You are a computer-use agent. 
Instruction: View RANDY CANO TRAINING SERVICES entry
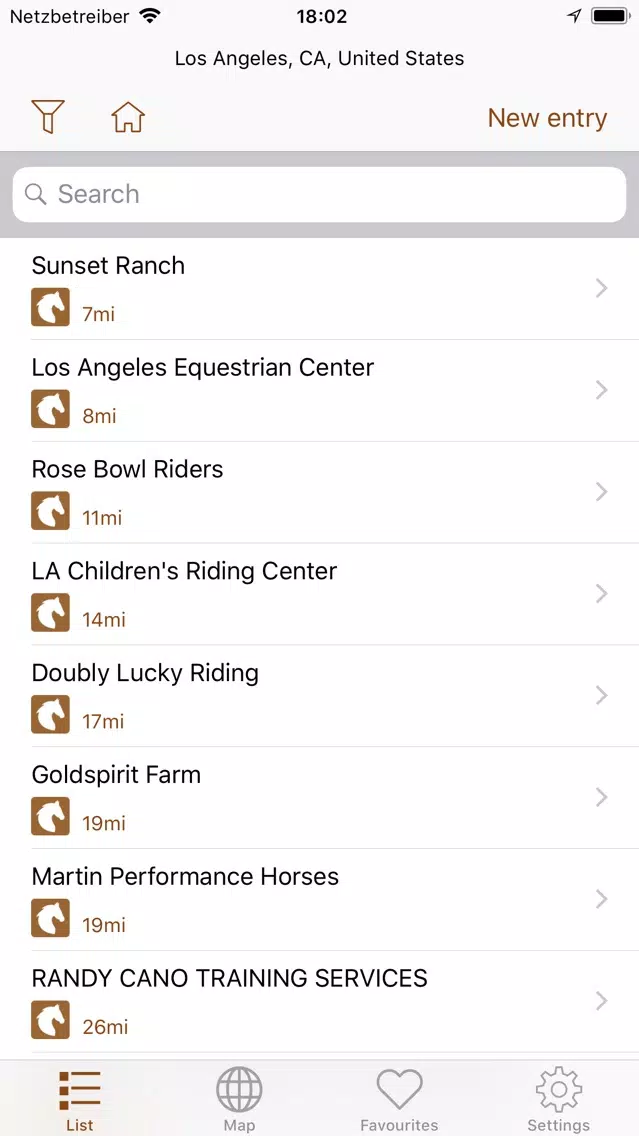pyautogui.click(x=320, y=1001)
